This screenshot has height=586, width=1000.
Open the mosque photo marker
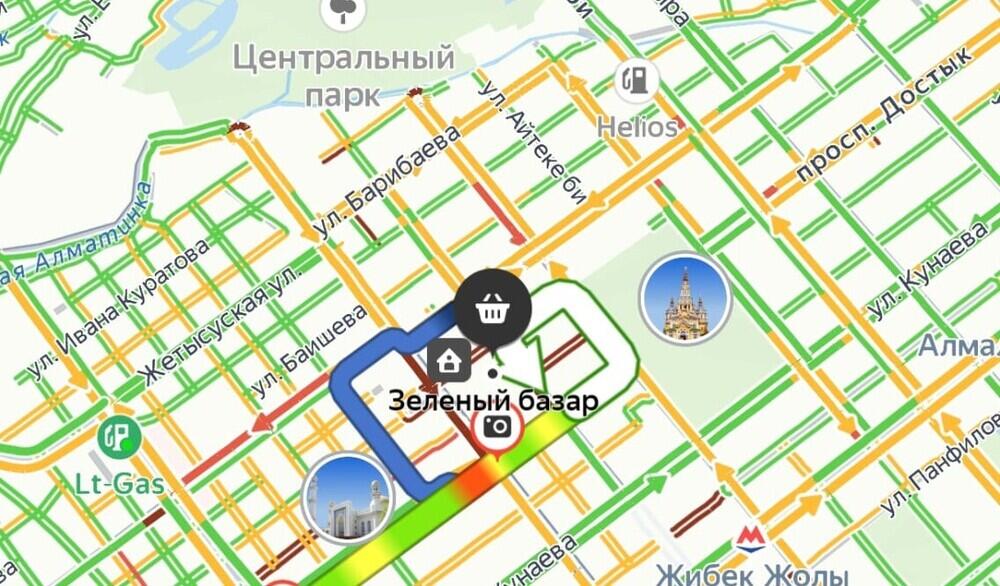[x=348, y=497]
